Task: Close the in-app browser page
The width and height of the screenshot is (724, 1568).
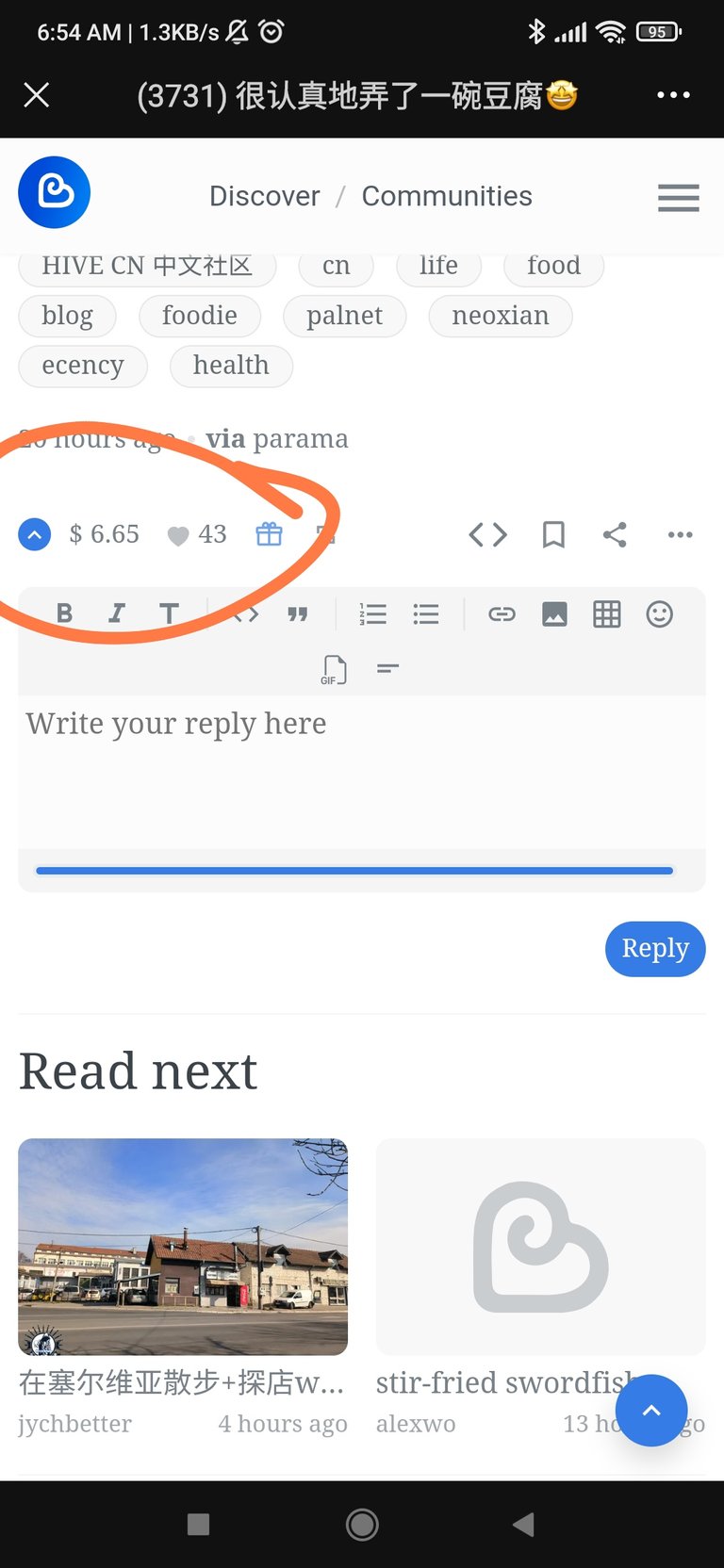Action: click(x=37, y=95)
